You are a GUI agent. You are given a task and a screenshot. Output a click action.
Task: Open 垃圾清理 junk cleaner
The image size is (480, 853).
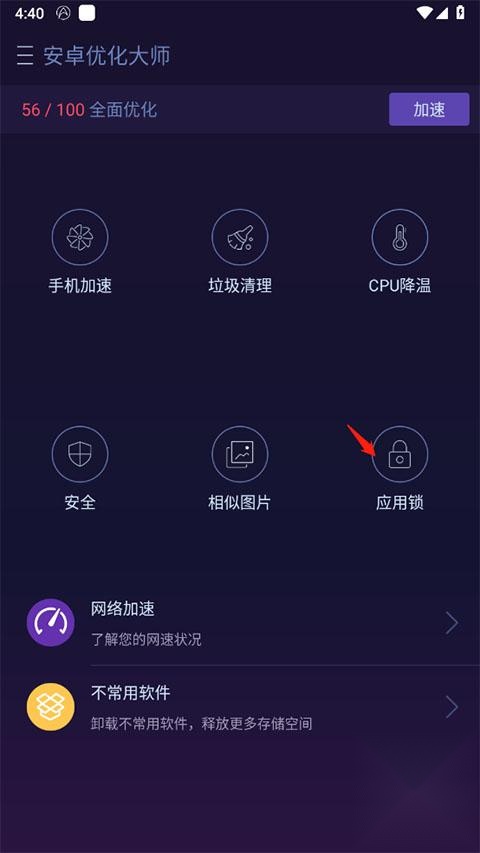[240, 252]
